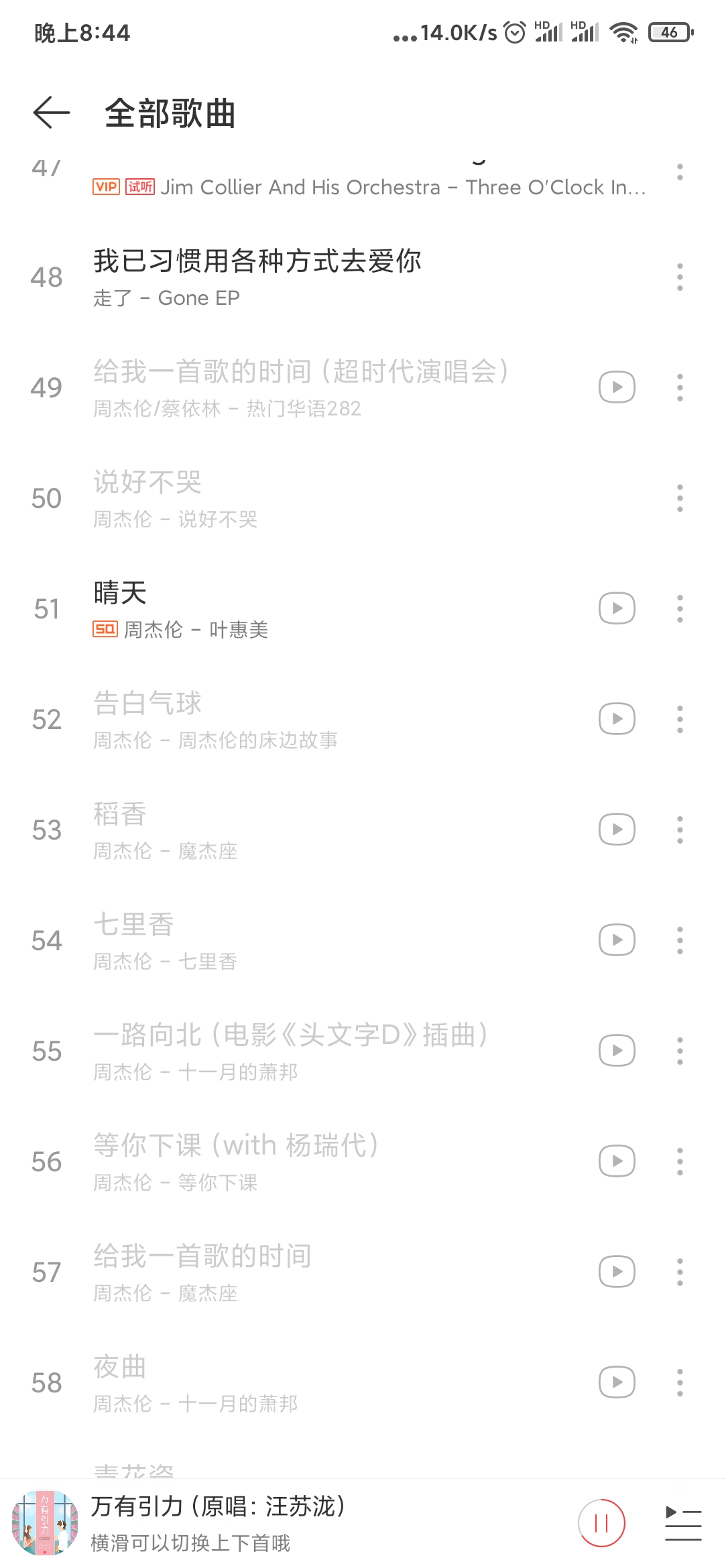Viewport: 724px width, 1568px height.
Task: Pause the currently playing 万有引力
Action: click(601, 1522)
